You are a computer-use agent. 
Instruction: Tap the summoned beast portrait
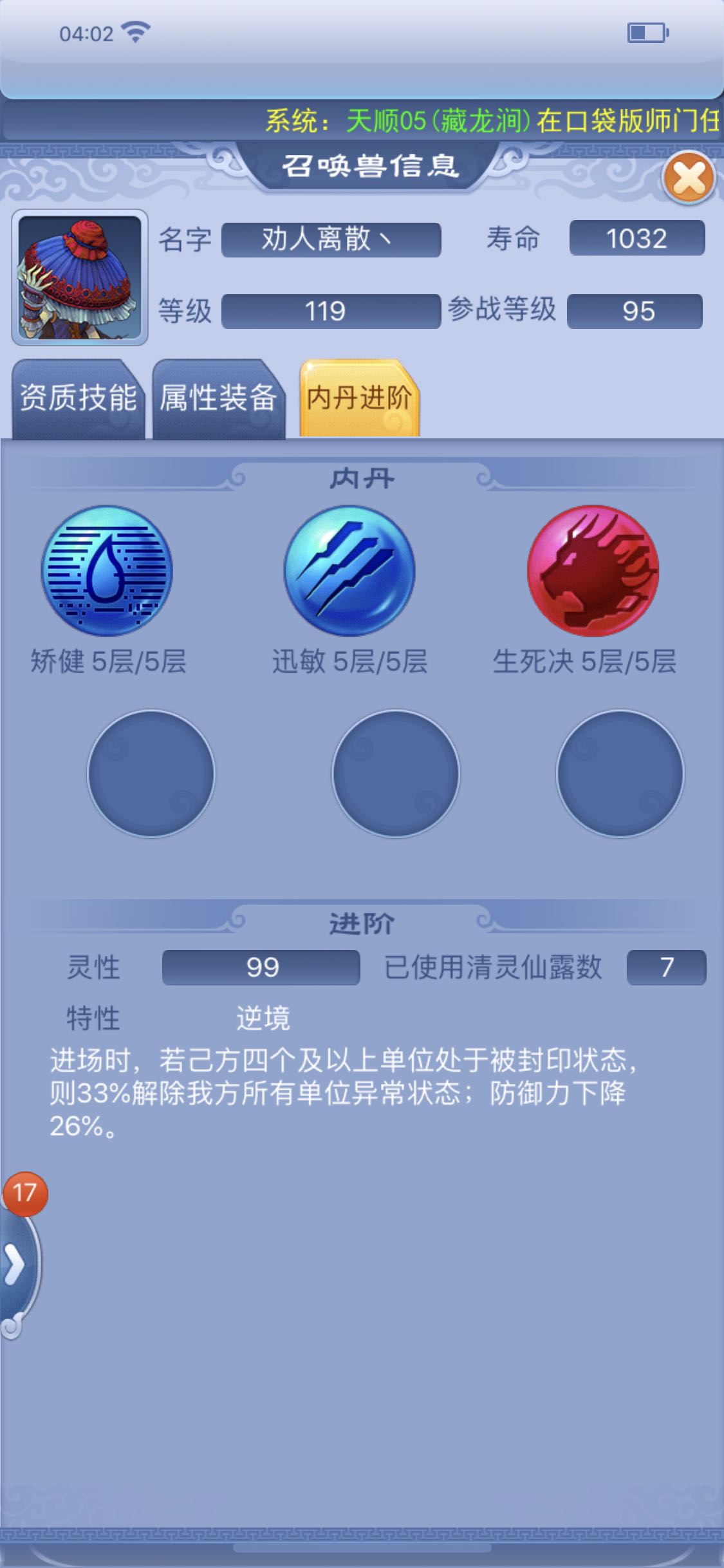click(x=80, y=277)
